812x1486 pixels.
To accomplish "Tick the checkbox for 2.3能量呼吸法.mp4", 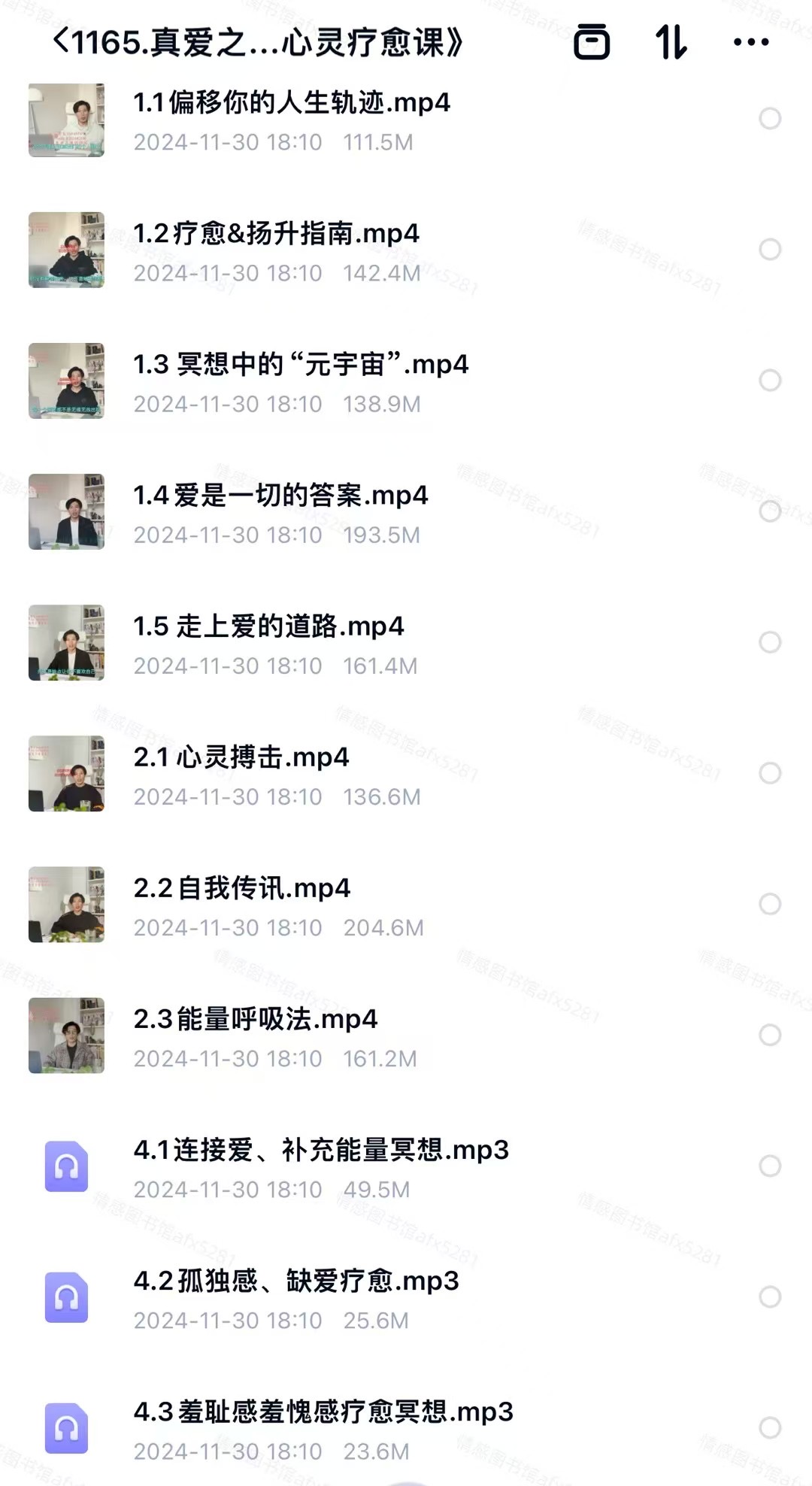I will [769, 1035].
